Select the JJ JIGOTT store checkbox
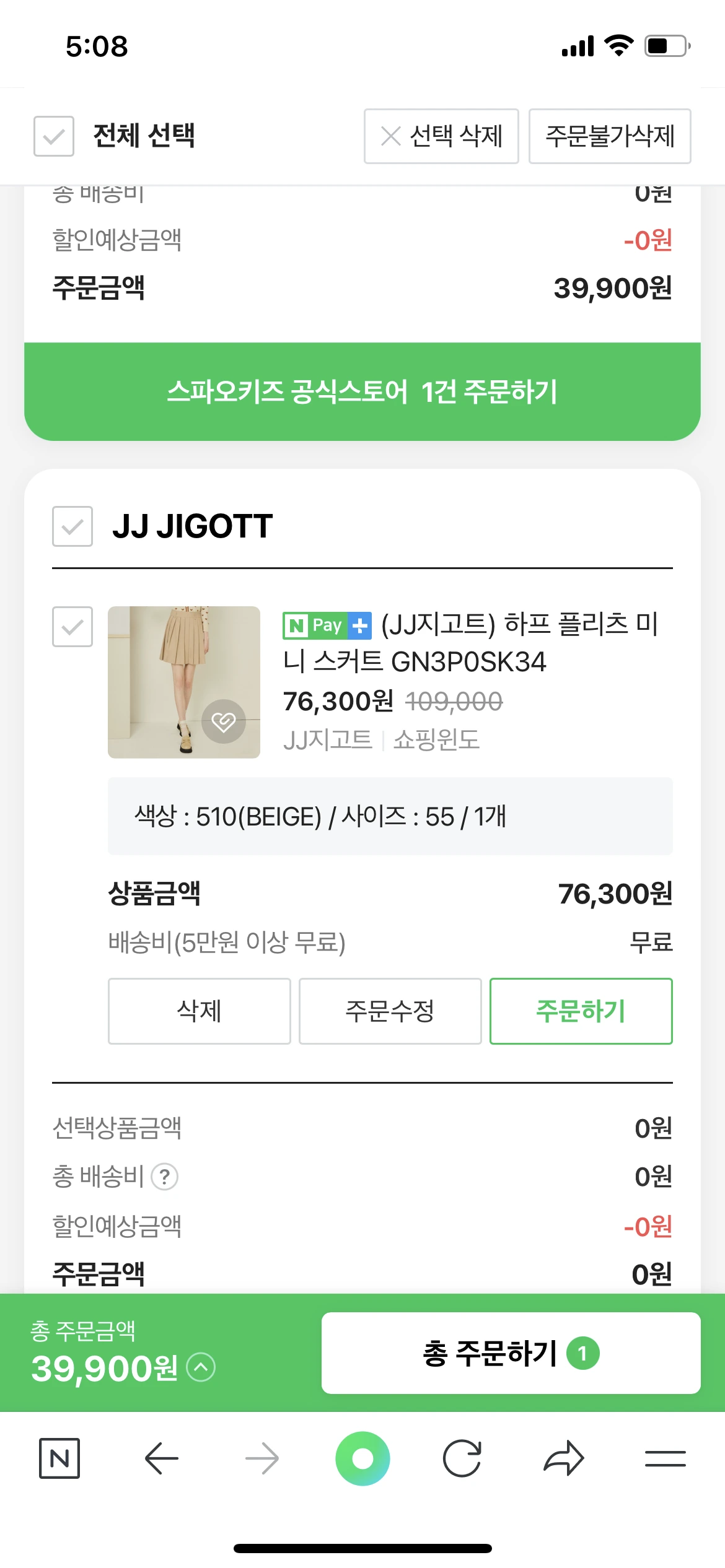The image size is (725, 1568). (72, 526)
